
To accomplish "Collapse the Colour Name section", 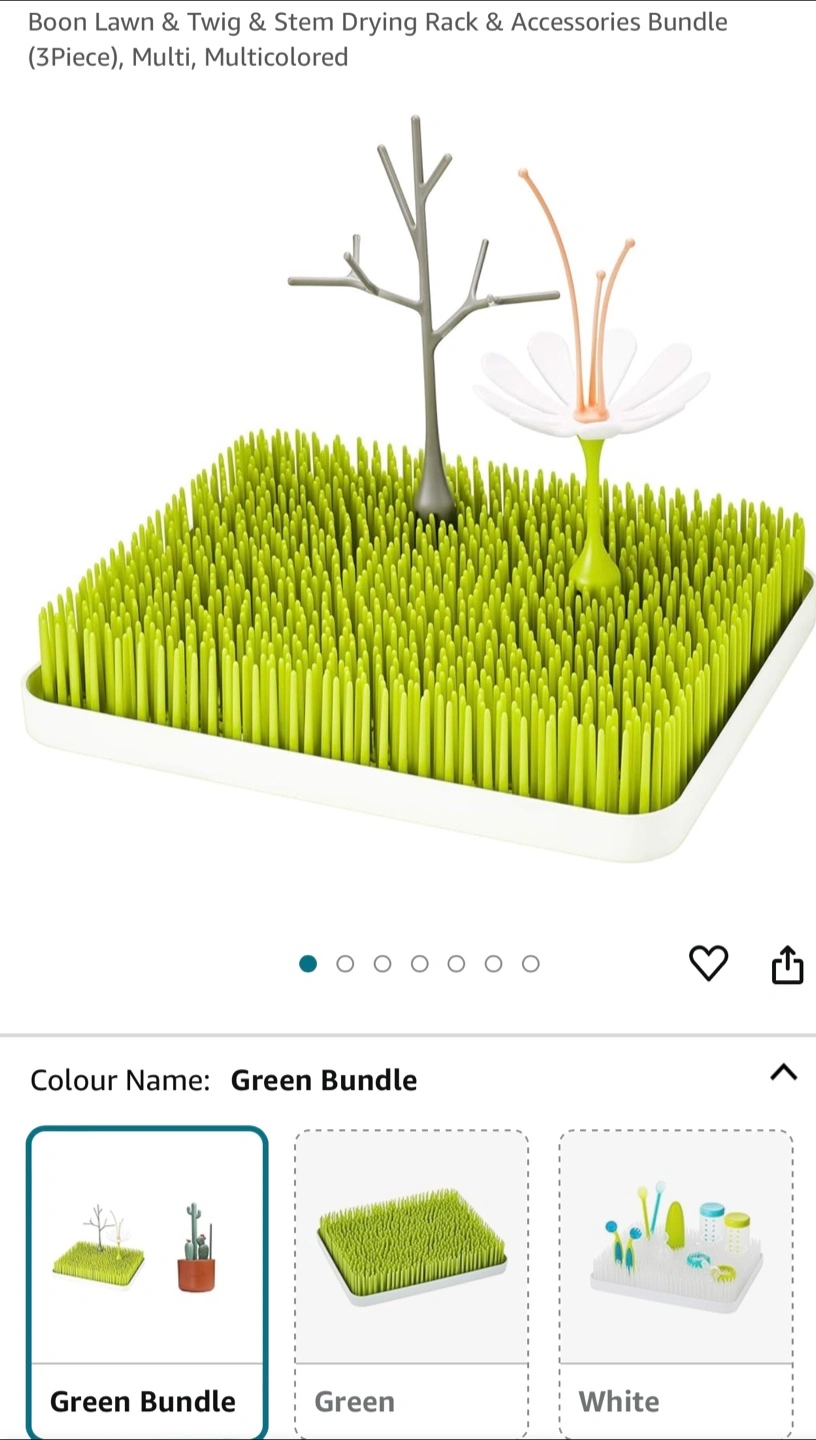I will pos(783,1072).
